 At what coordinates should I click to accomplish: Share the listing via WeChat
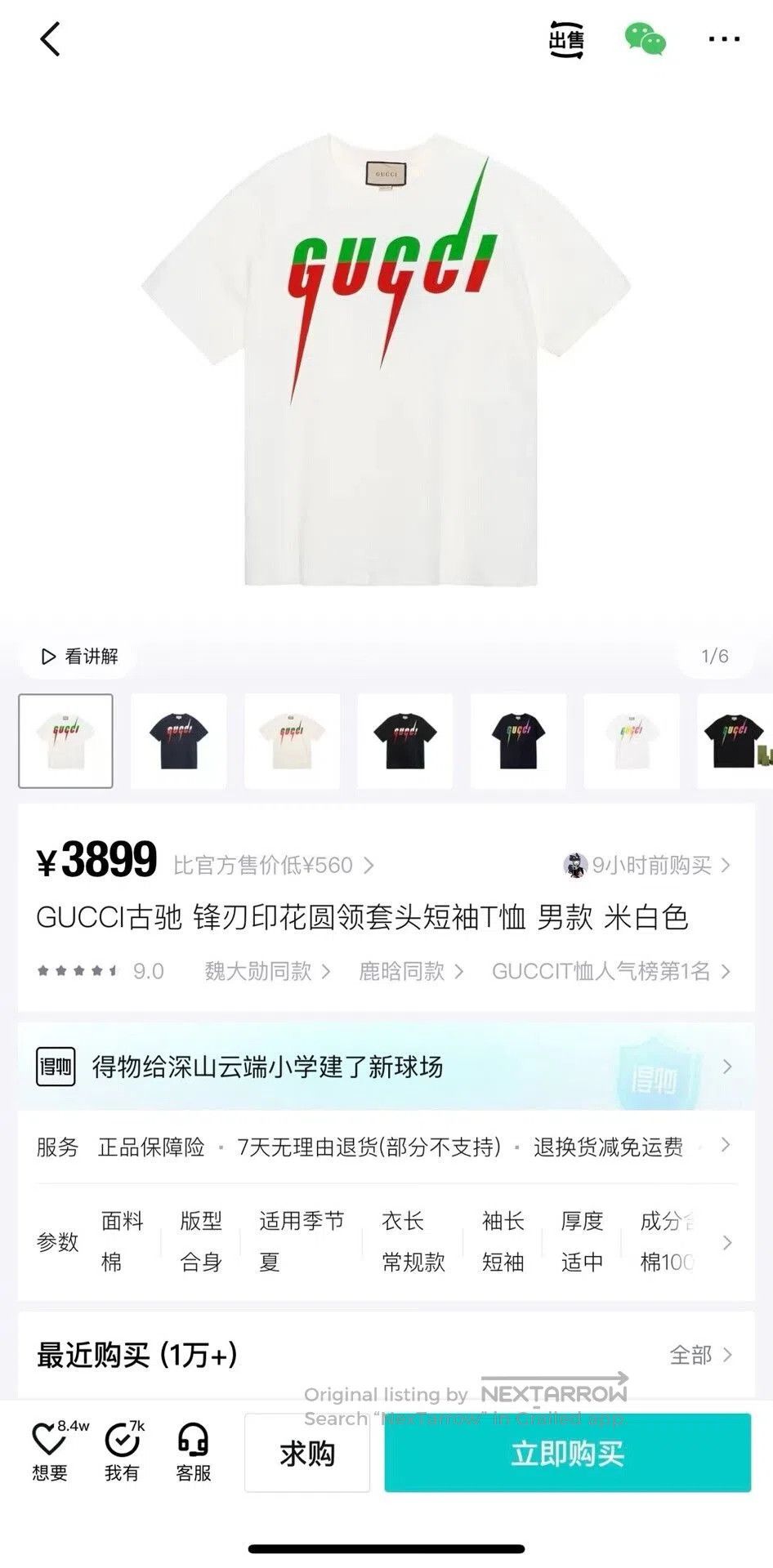(x=646, y=39)
